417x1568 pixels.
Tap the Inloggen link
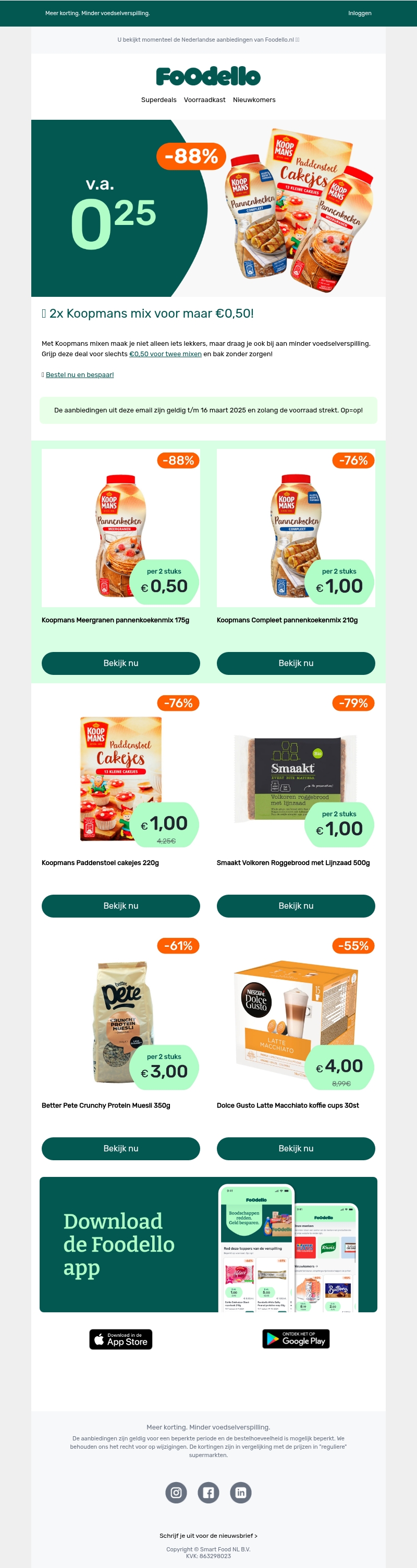tap(359, 13)
